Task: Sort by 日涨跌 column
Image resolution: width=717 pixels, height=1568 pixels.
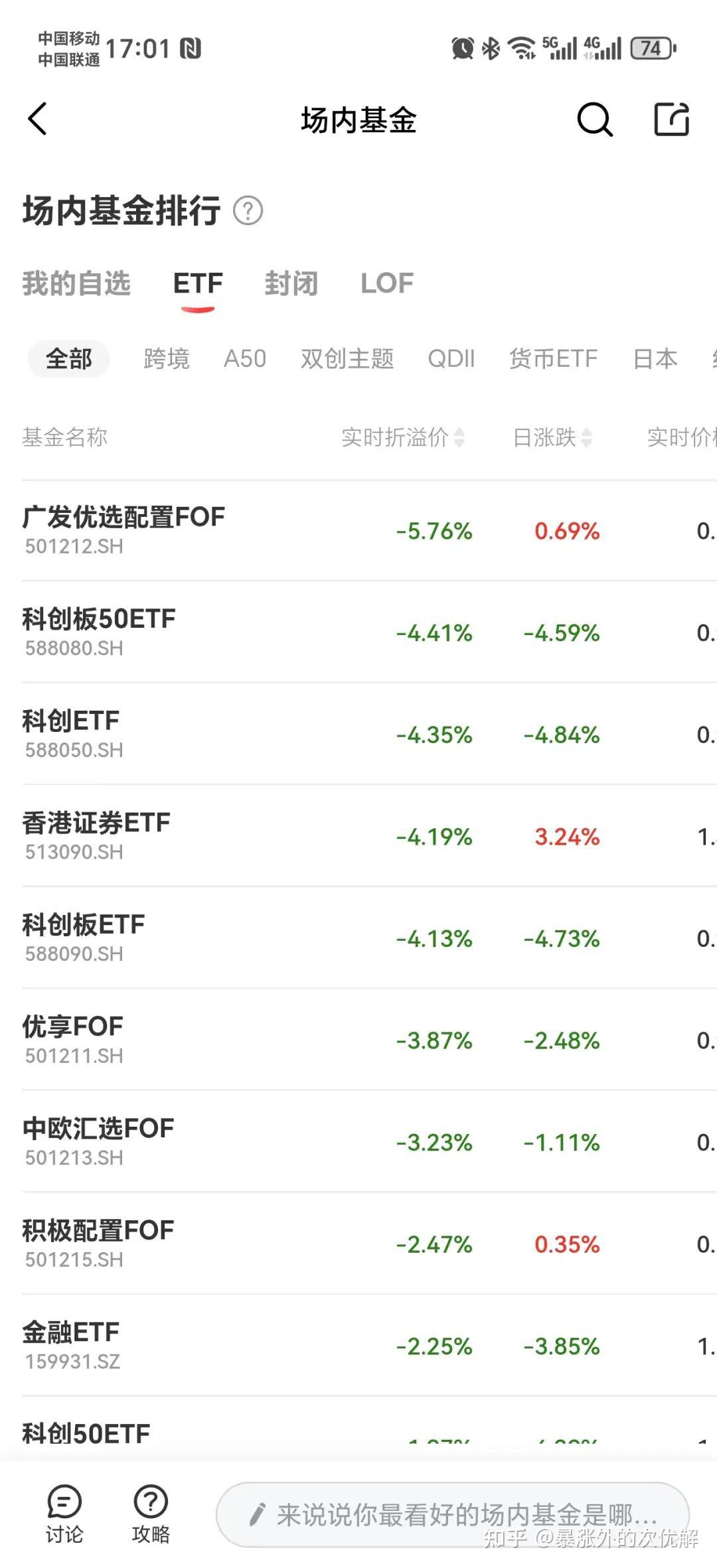Action: [552, 437]
